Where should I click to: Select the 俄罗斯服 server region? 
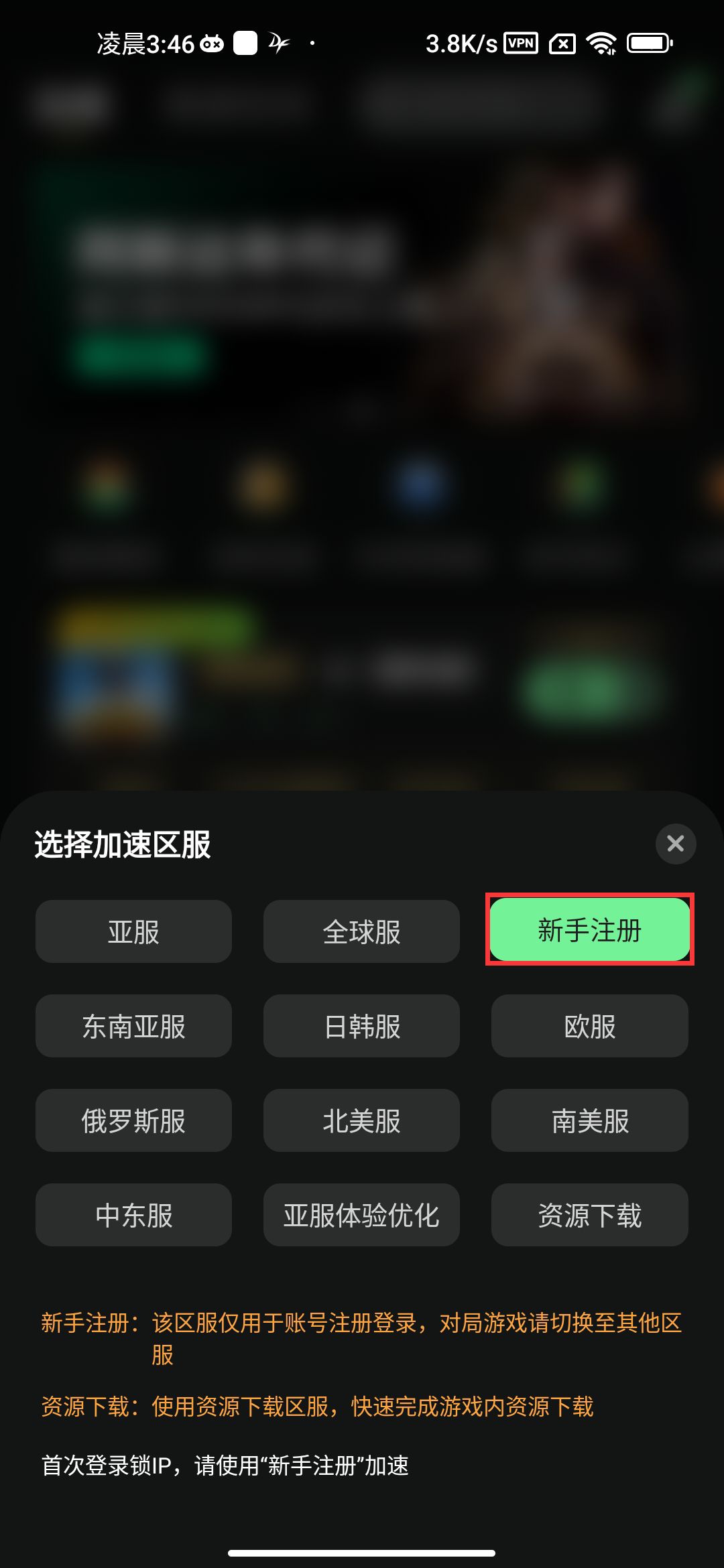(x=133, y=1120)
